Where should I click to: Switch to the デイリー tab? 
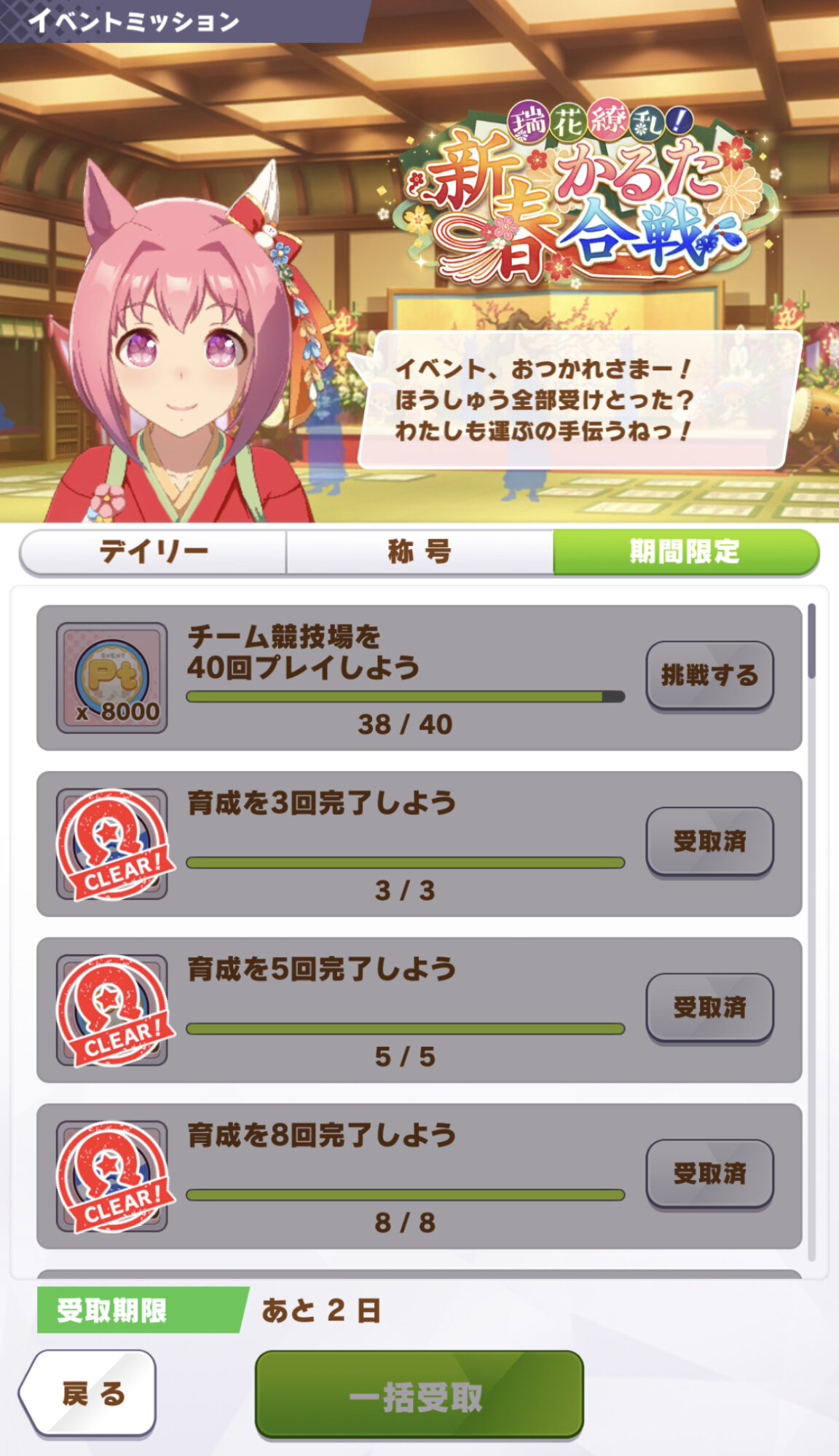154,552
